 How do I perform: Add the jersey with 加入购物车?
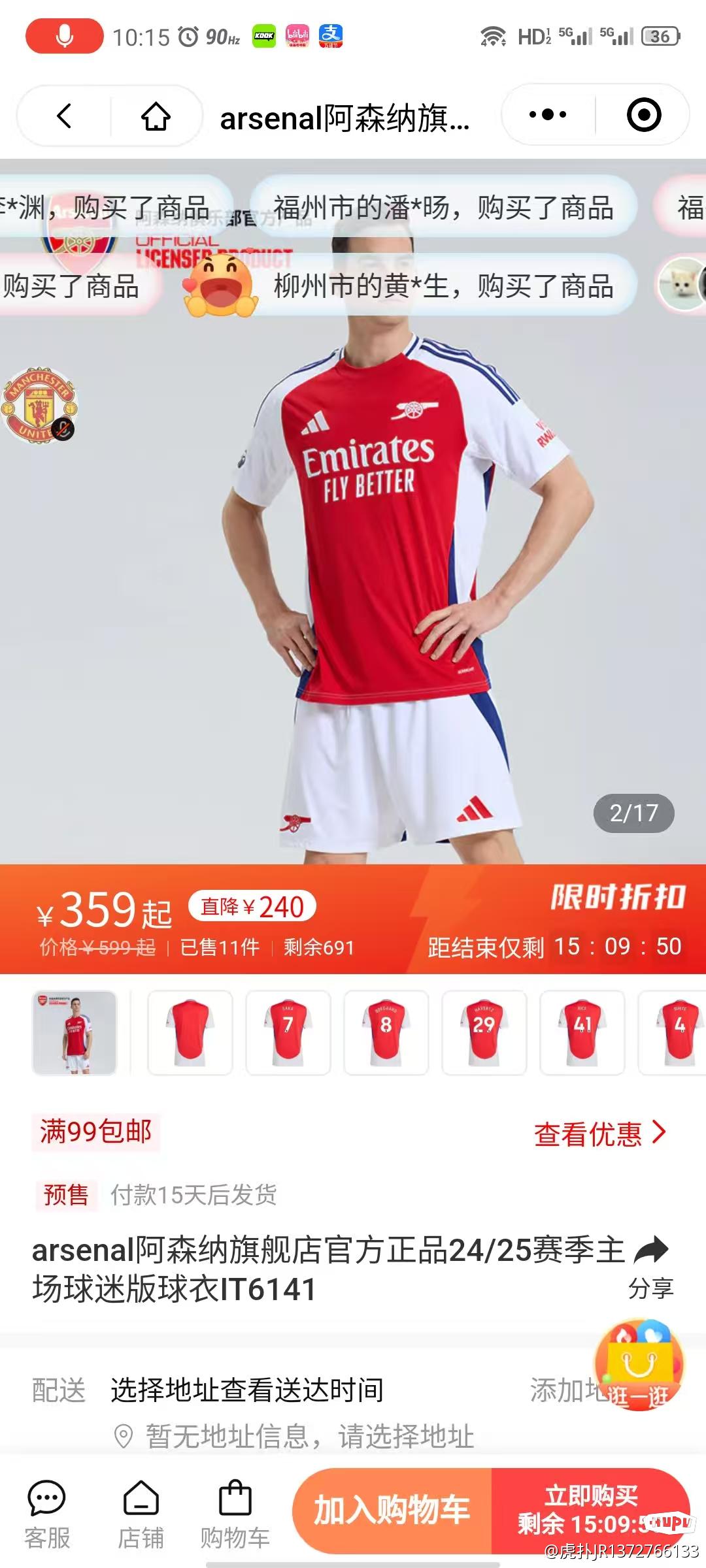[392, 1511]
